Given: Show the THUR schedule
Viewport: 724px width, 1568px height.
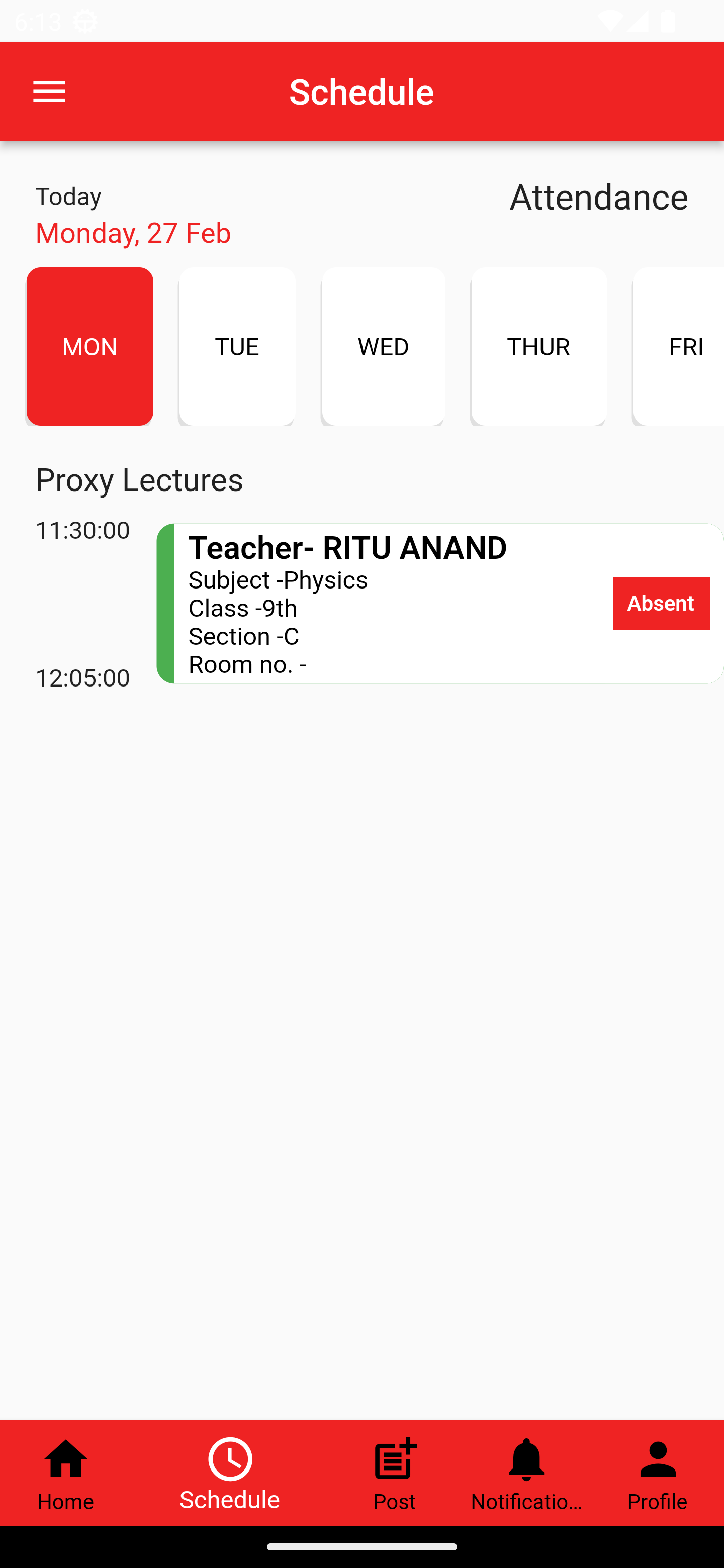Looking at the screenshot, I should [538, 346].
